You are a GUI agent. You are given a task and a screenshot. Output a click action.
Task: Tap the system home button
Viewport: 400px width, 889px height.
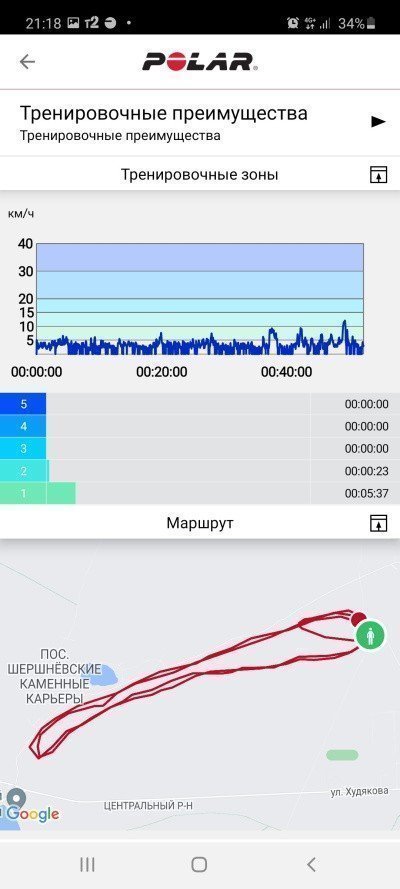pyautogui.click(x=199, y=864)
